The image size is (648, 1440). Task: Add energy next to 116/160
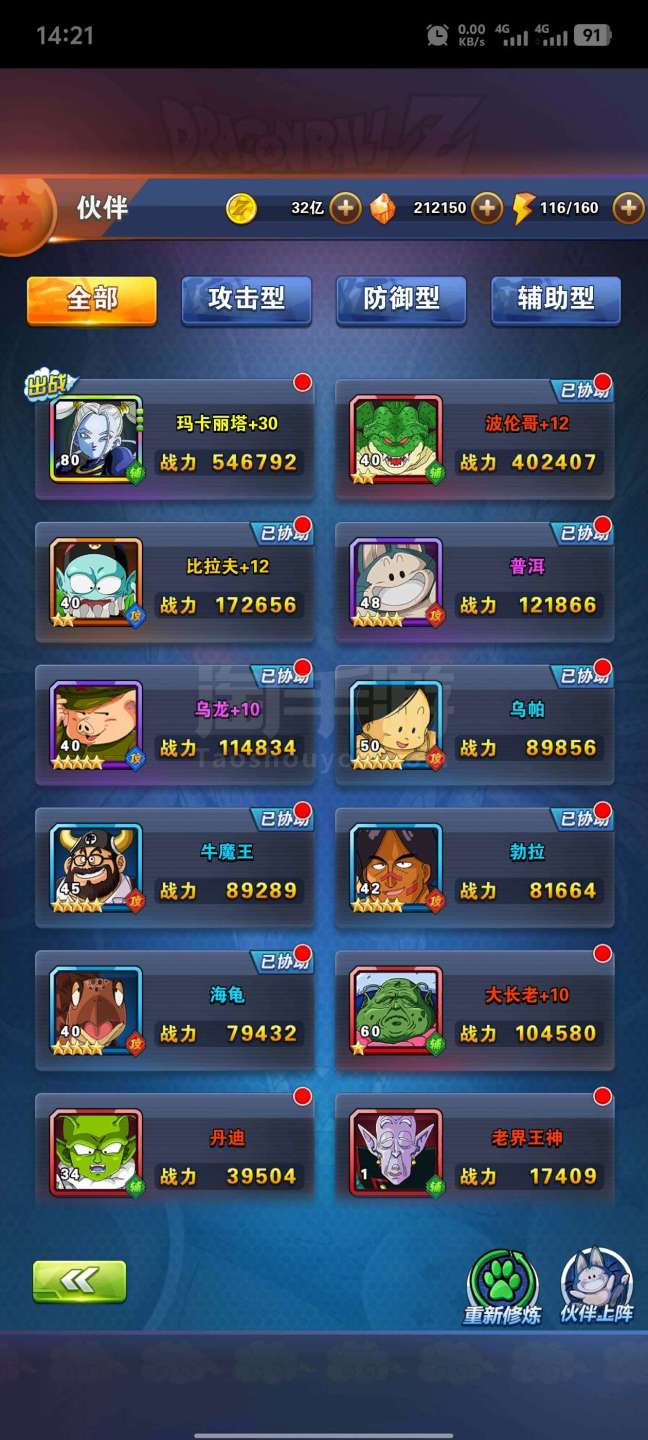pos(628,208)
